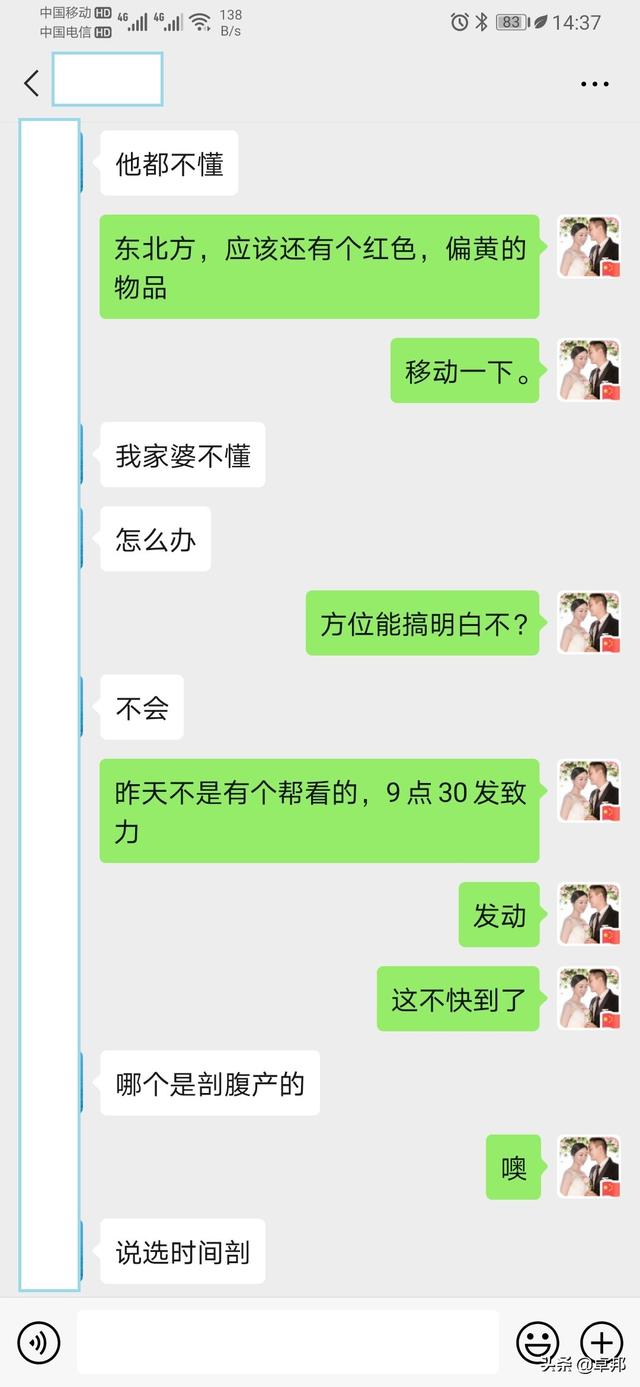Screen dimensions: 640x1387
Task: Open the emoji sticker panel
Action: [x=537, y=1342]
